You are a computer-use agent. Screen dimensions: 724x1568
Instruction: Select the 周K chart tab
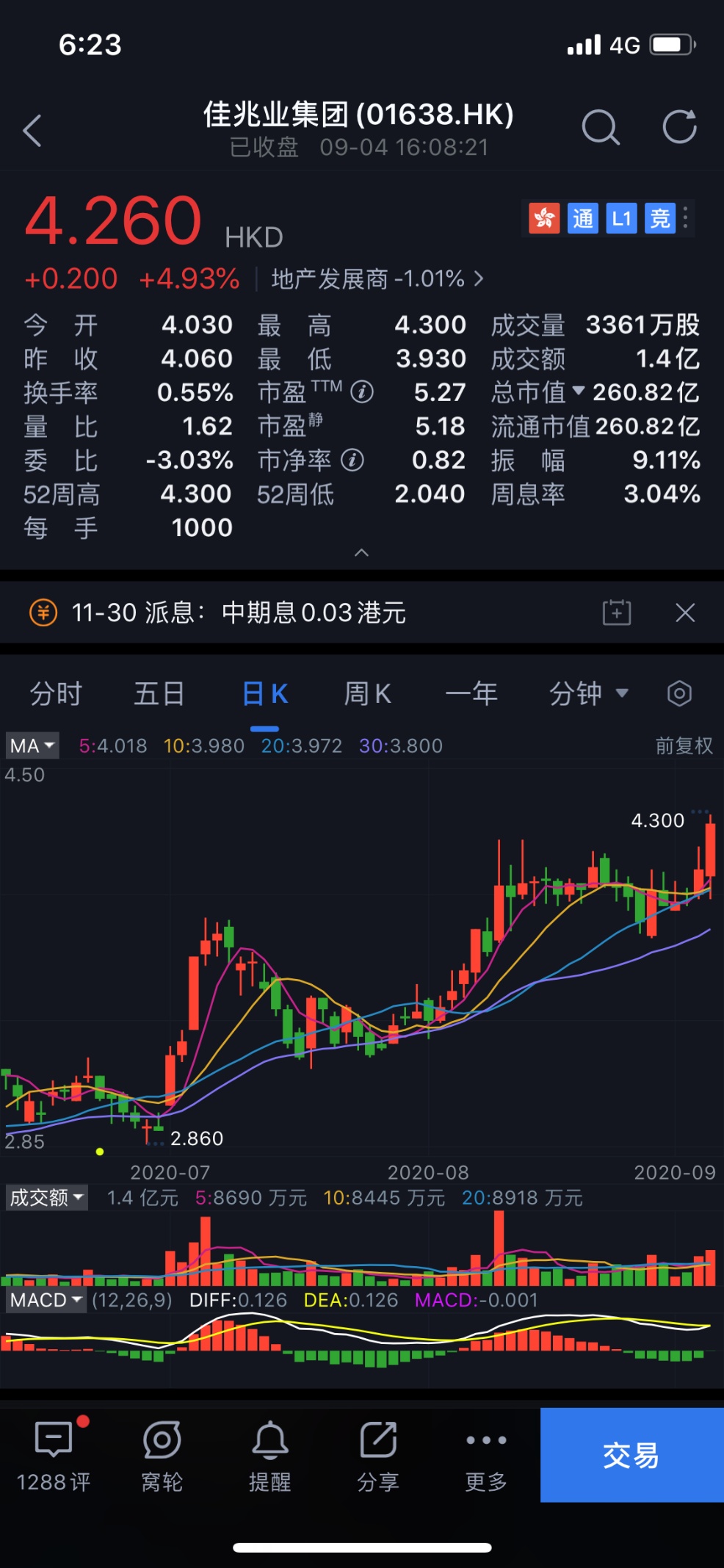pos(367,693)
